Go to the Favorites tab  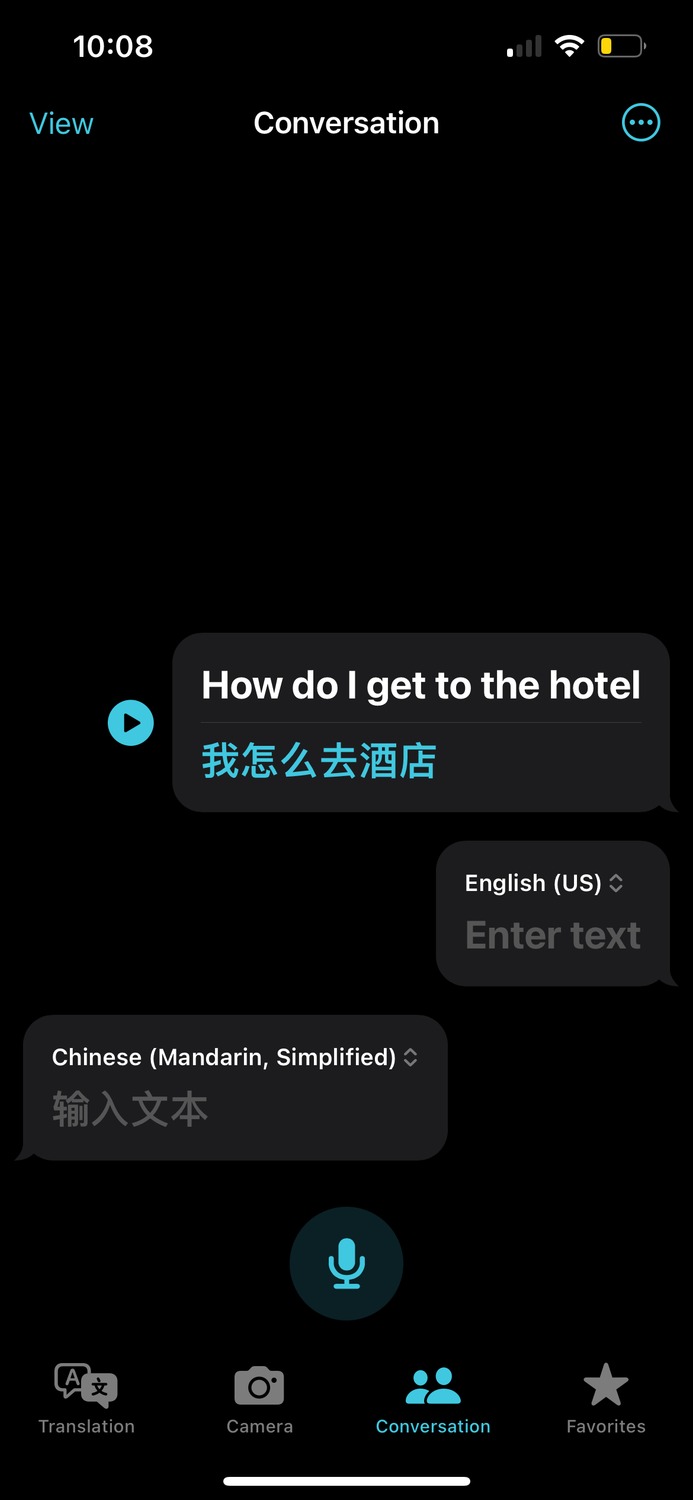click(606, 1399)
